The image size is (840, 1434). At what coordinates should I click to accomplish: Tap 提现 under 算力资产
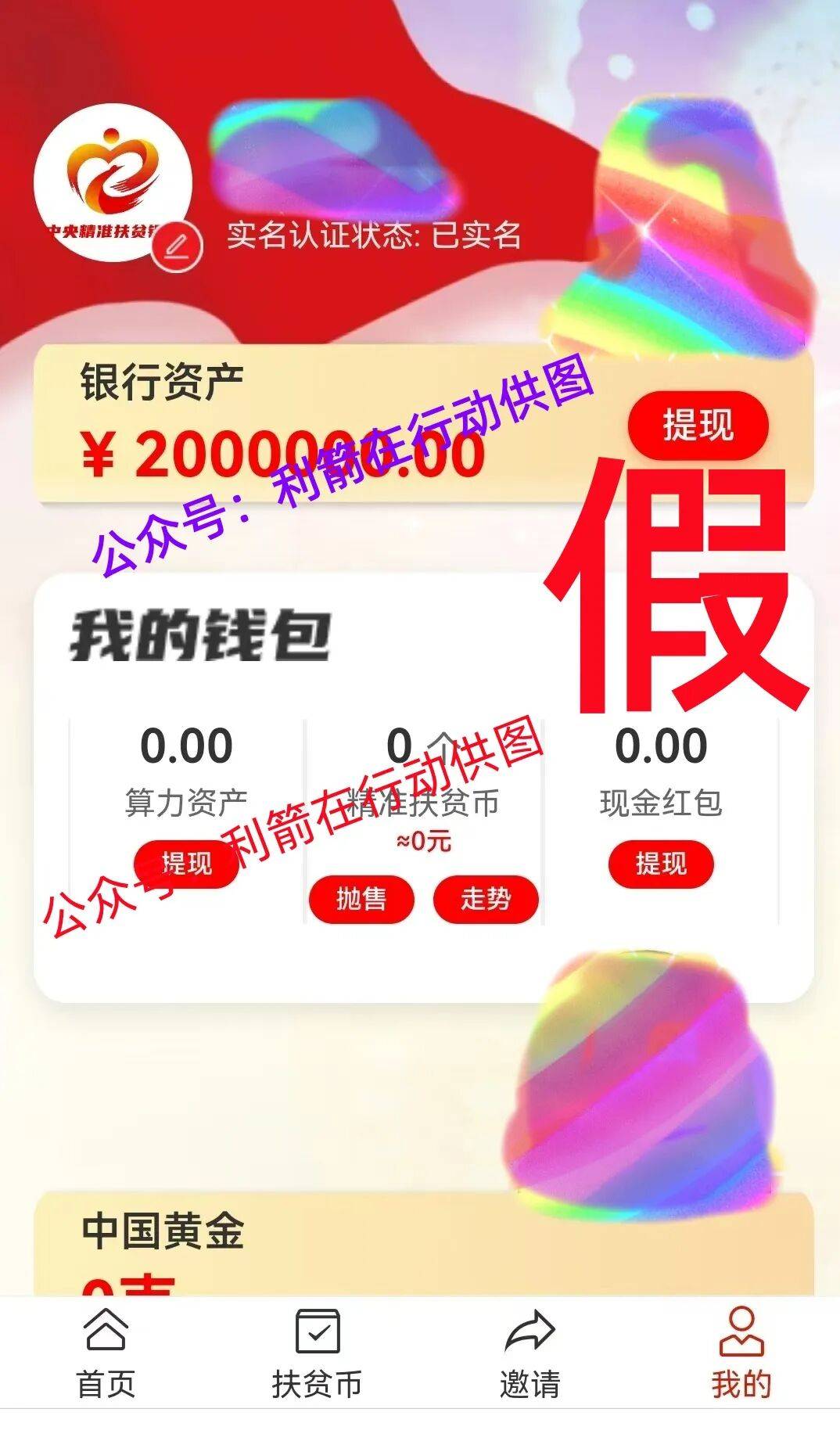click(186, 864)
